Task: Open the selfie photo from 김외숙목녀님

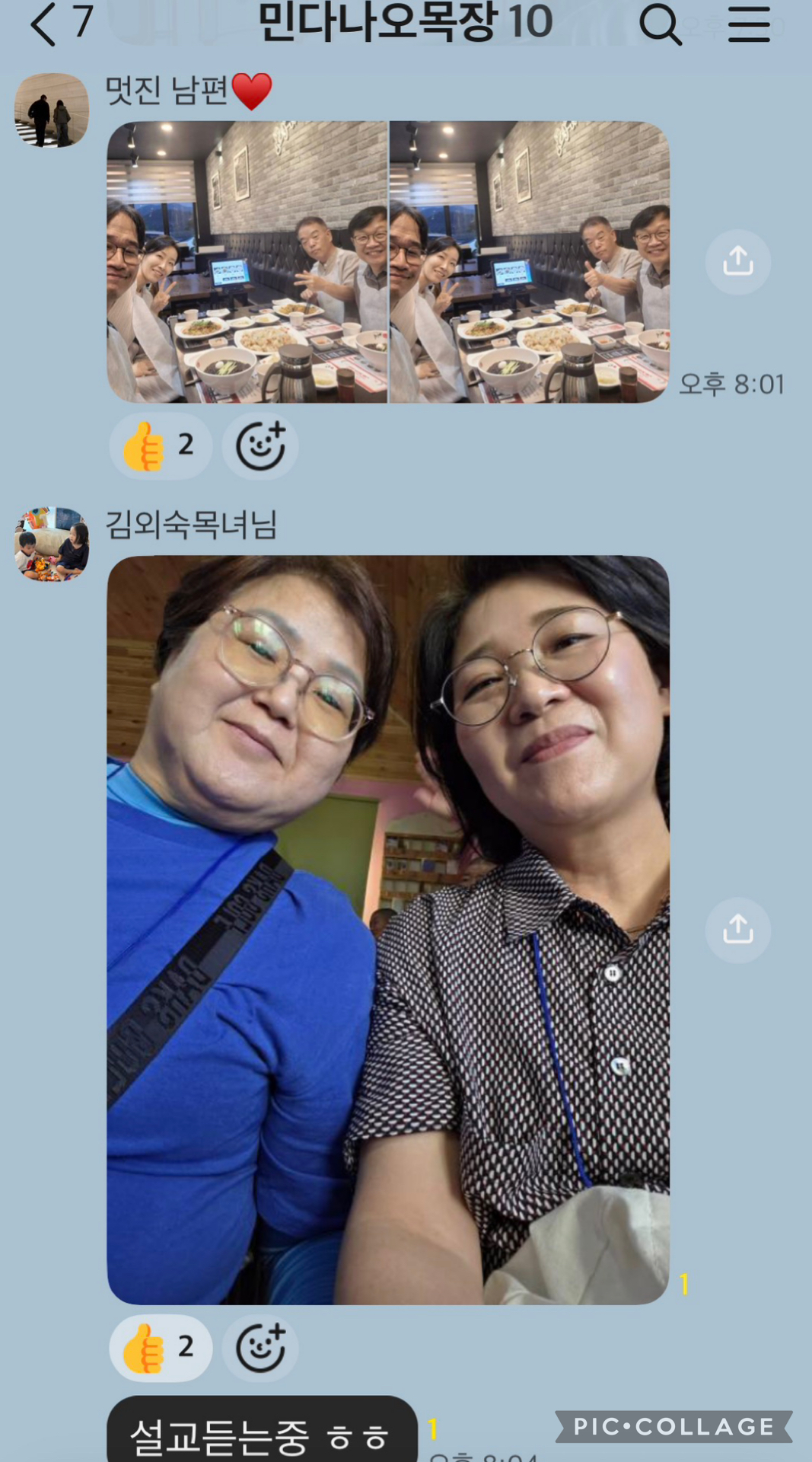Action: click(388, 930)
